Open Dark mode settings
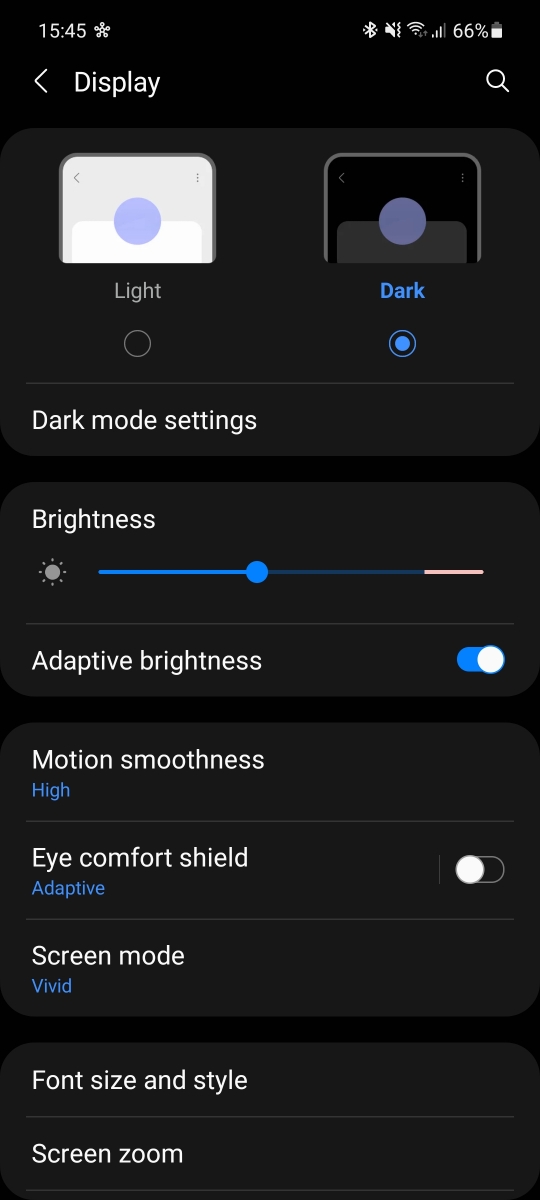Image resolution: width=540 pixels, height=1200 pixels. click(270, 420)
